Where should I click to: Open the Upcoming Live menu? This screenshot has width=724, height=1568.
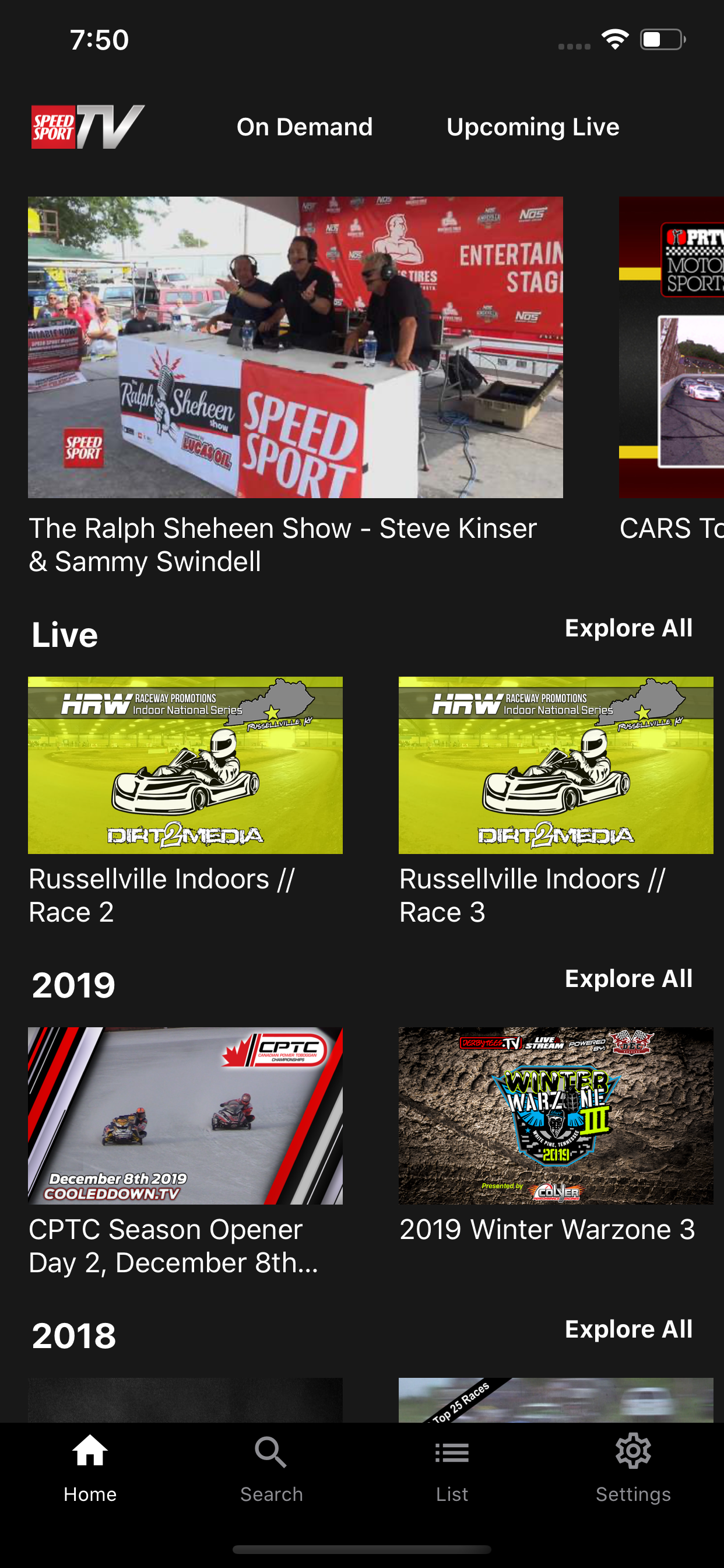point(533,127)
